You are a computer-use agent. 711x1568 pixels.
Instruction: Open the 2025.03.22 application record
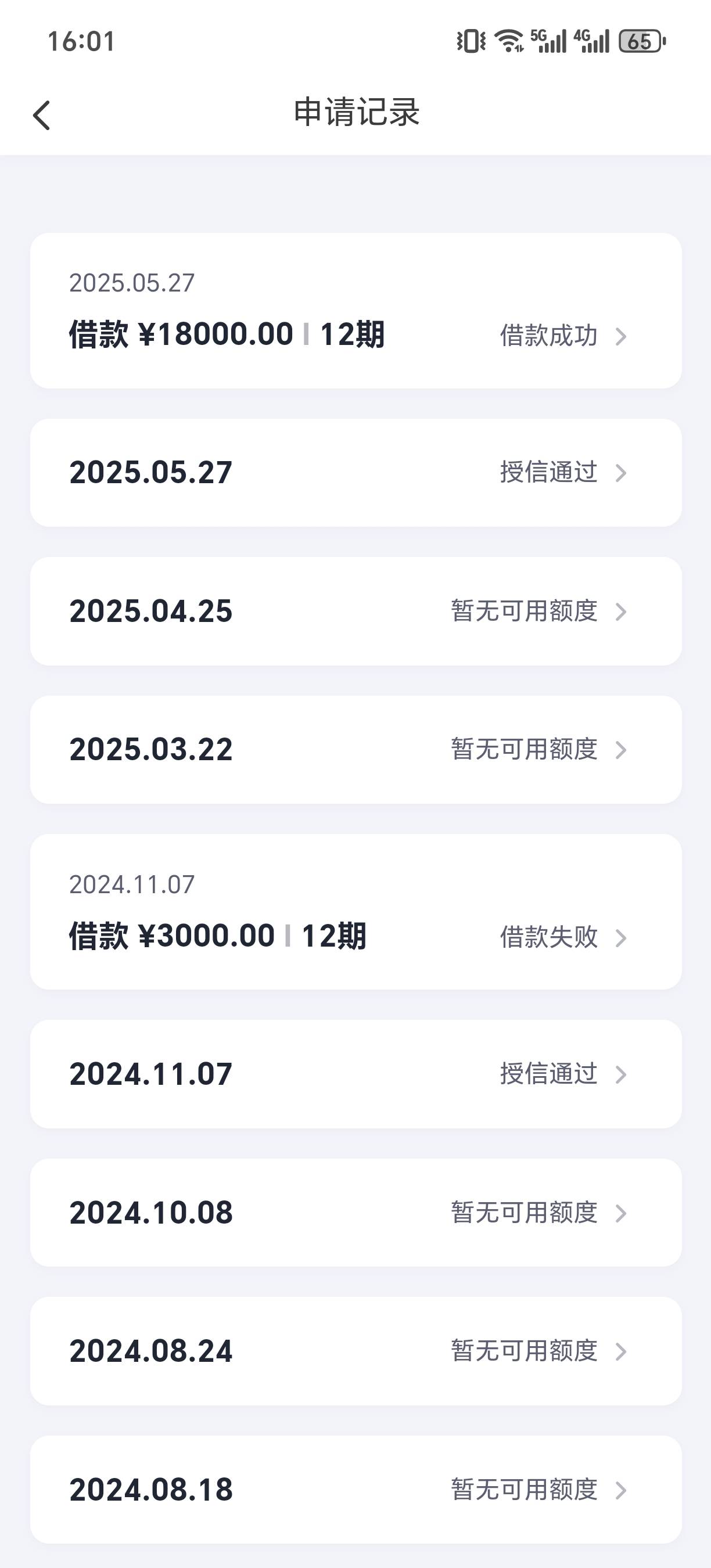pyautogui.click(x=355, y=749)
